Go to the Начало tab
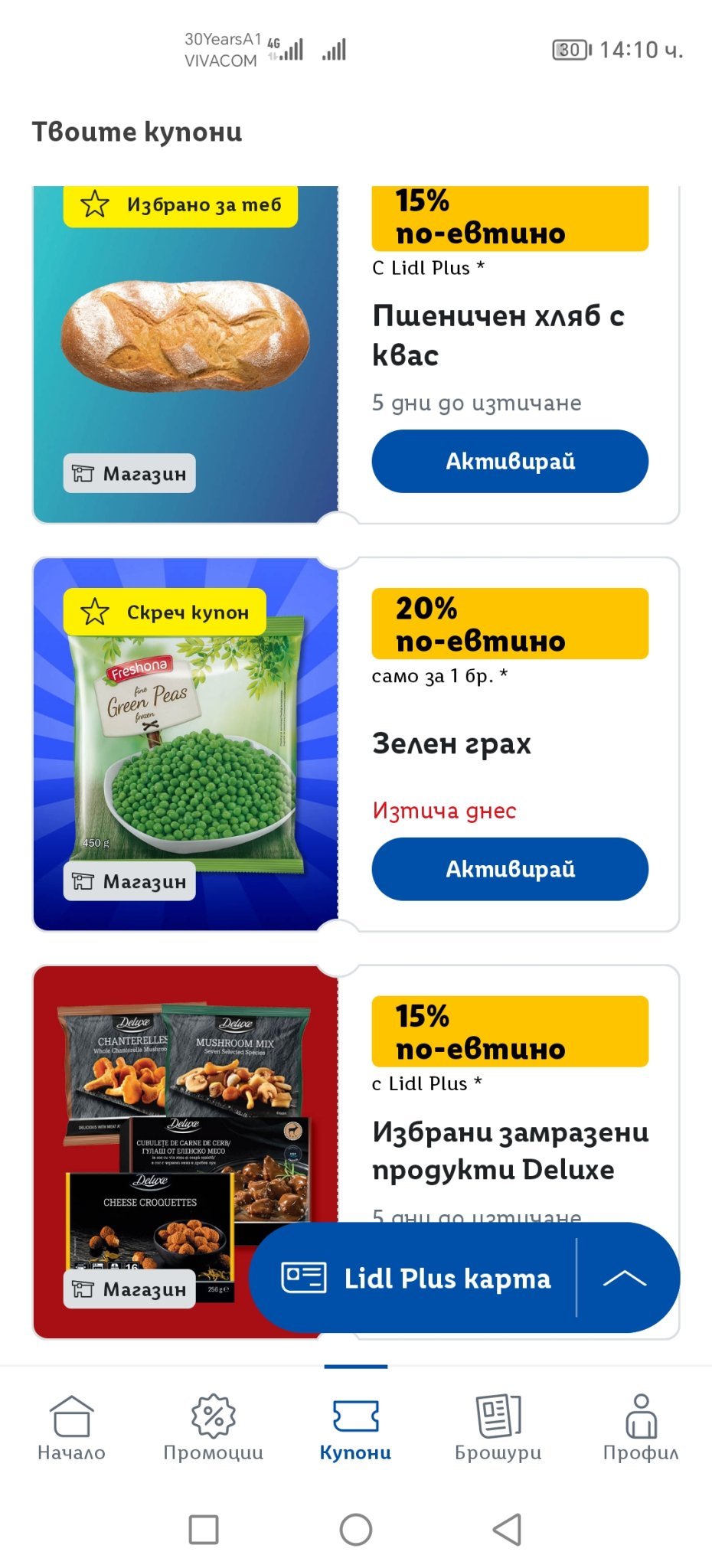 tap(71, 1428)
